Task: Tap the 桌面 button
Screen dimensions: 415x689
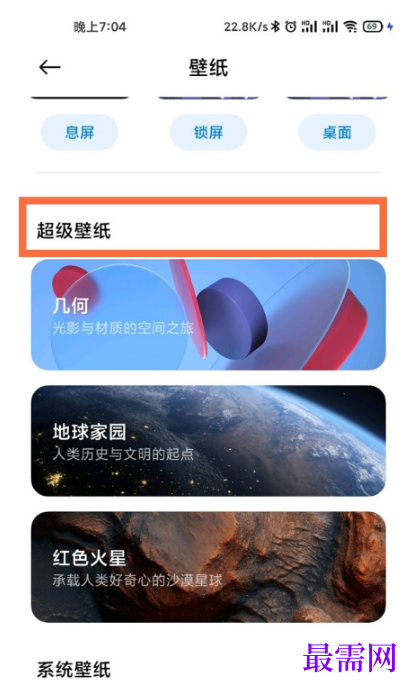Action: point(337,132)
